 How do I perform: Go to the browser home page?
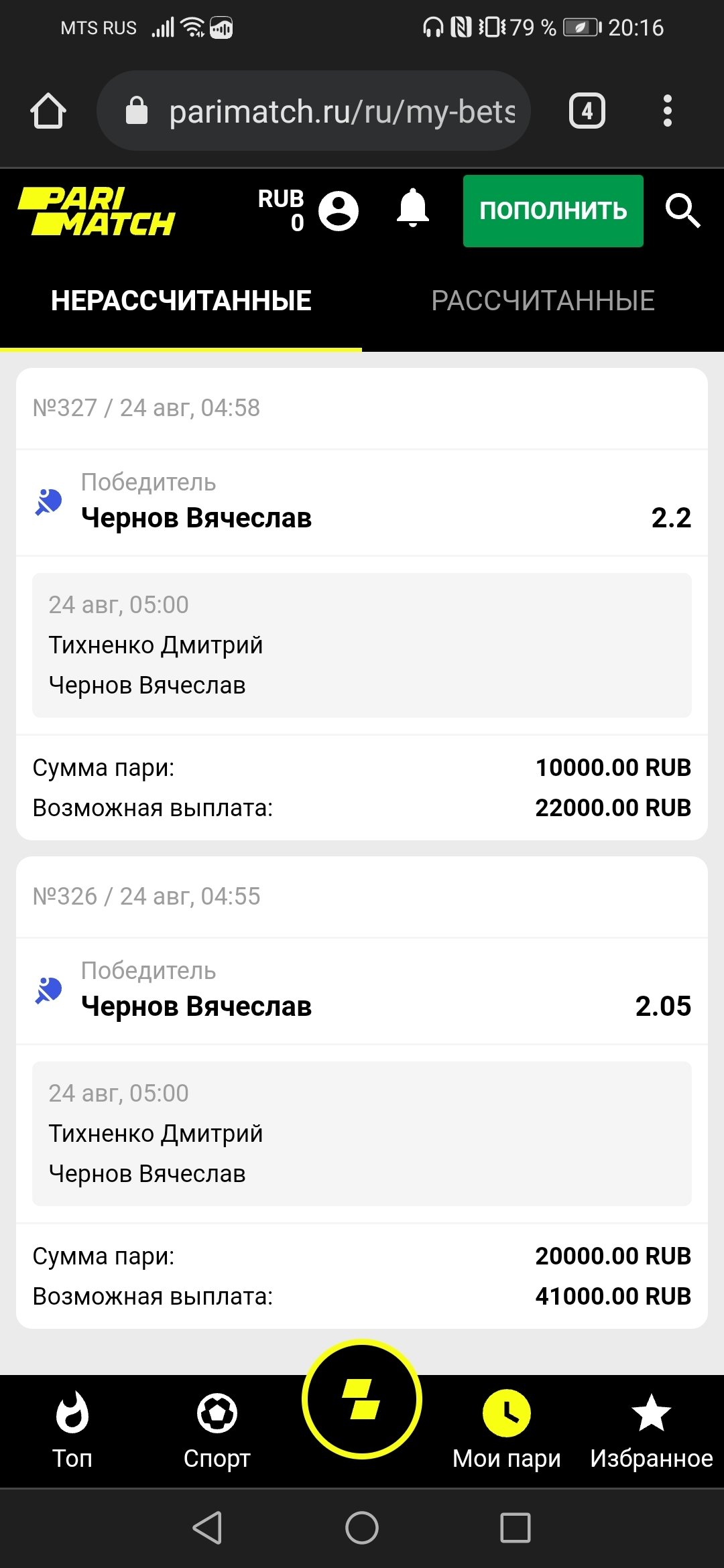48,111
